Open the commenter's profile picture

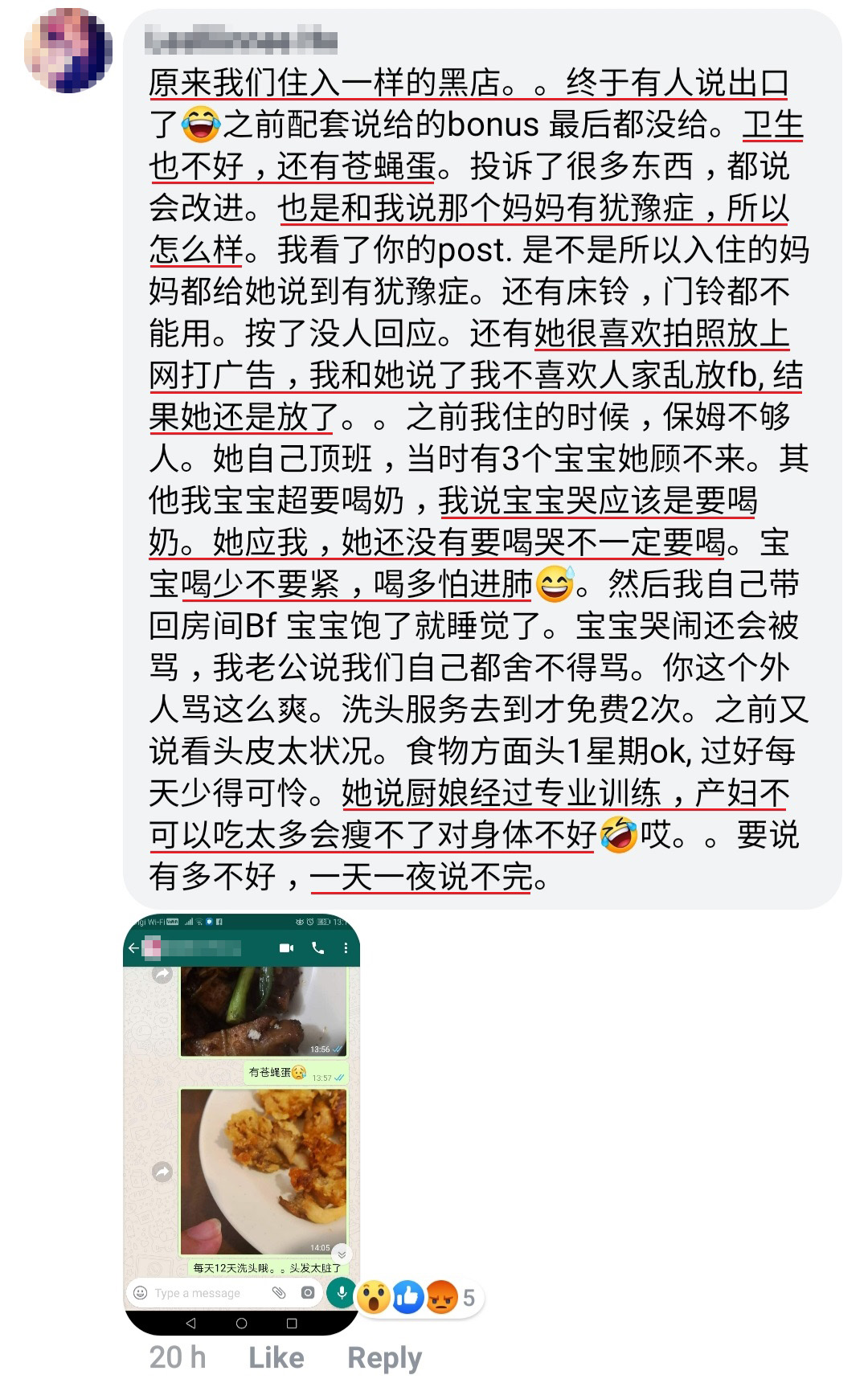pos(68,50)
